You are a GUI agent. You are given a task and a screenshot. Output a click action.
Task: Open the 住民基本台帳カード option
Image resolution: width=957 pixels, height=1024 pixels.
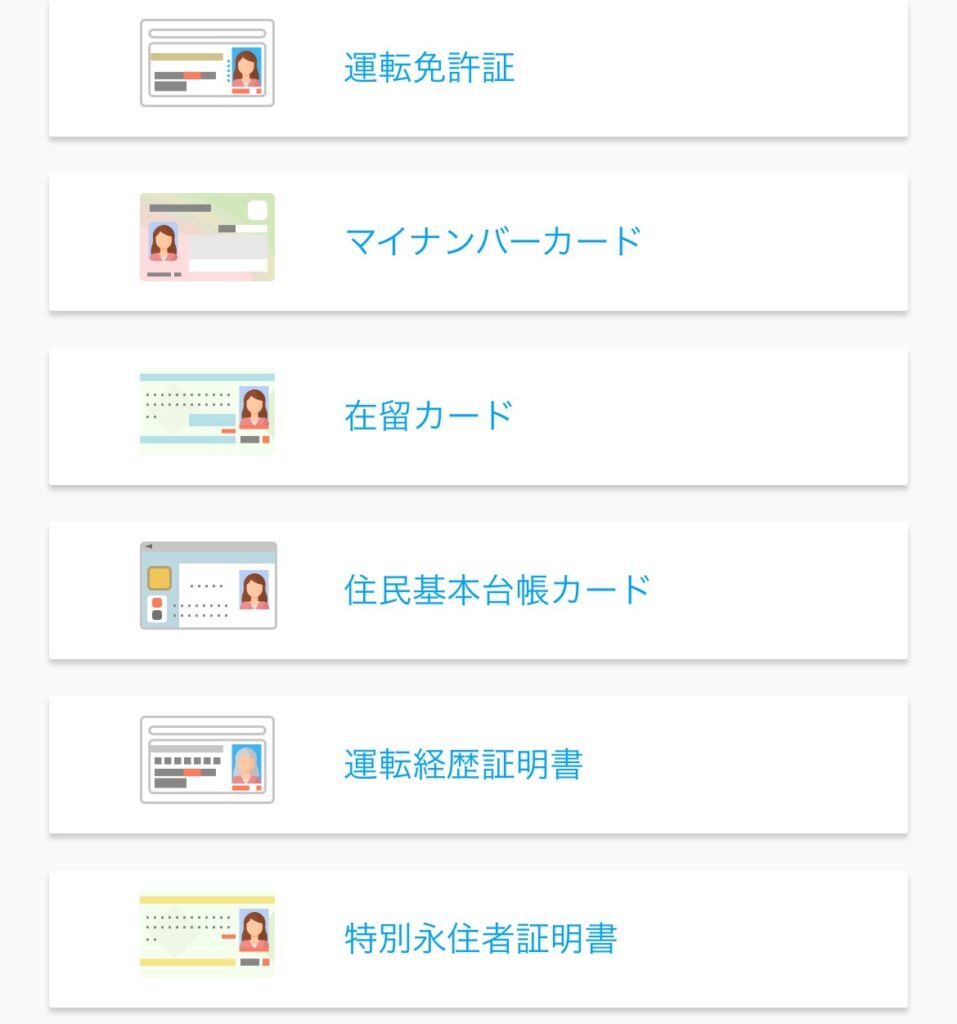tap(497, 589)
